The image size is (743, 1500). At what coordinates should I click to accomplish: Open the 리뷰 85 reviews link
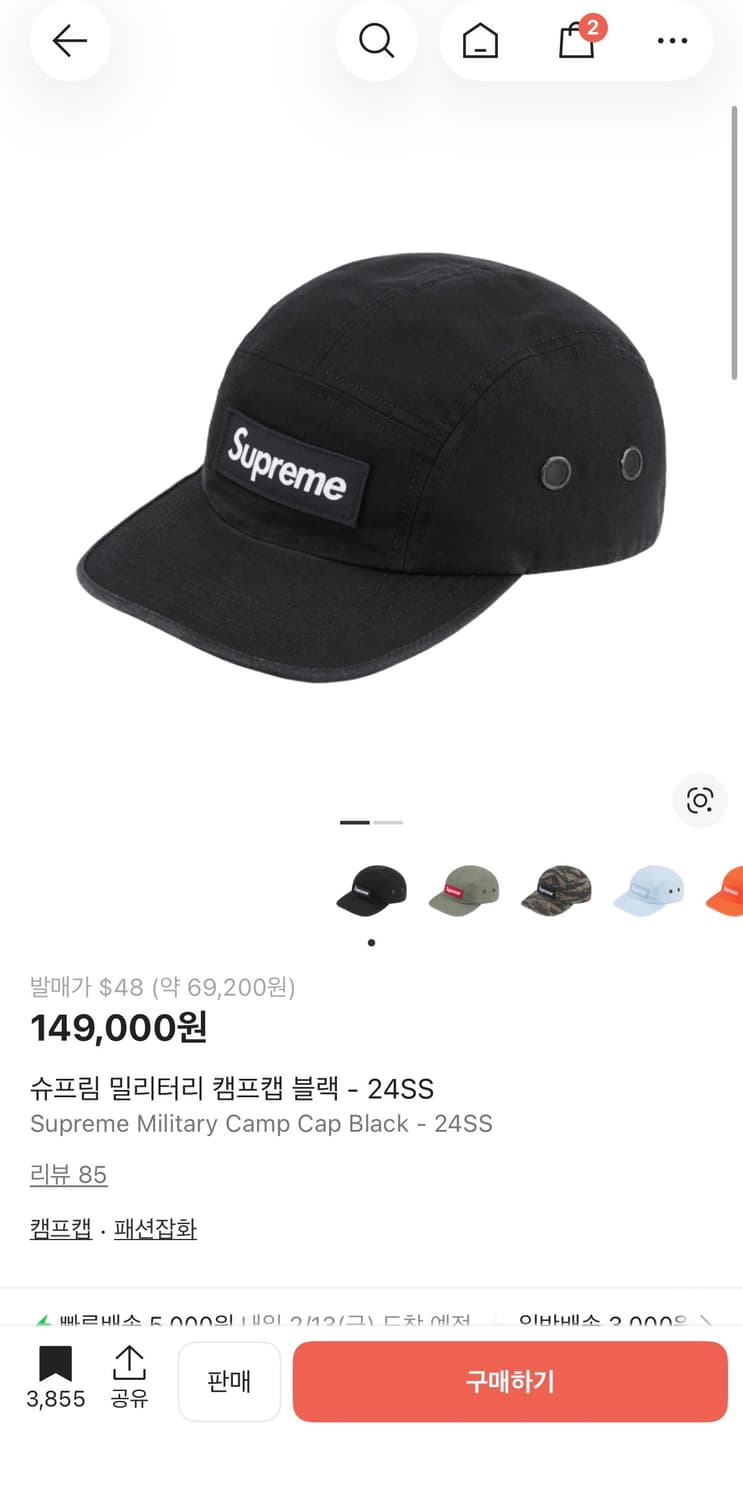[x=68, y=1174]
